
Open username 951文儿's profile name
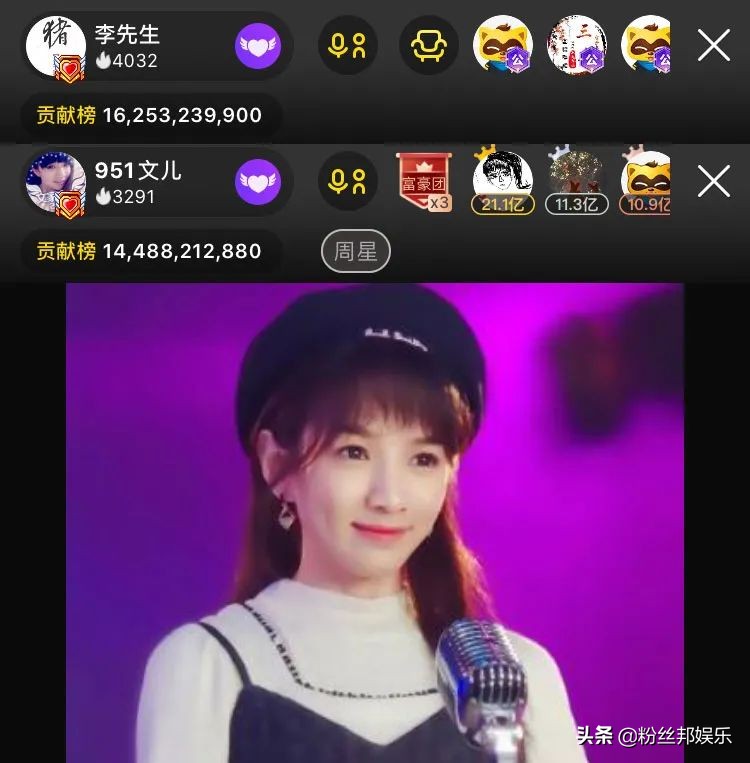pyautogui.click(x=138, y=170)
